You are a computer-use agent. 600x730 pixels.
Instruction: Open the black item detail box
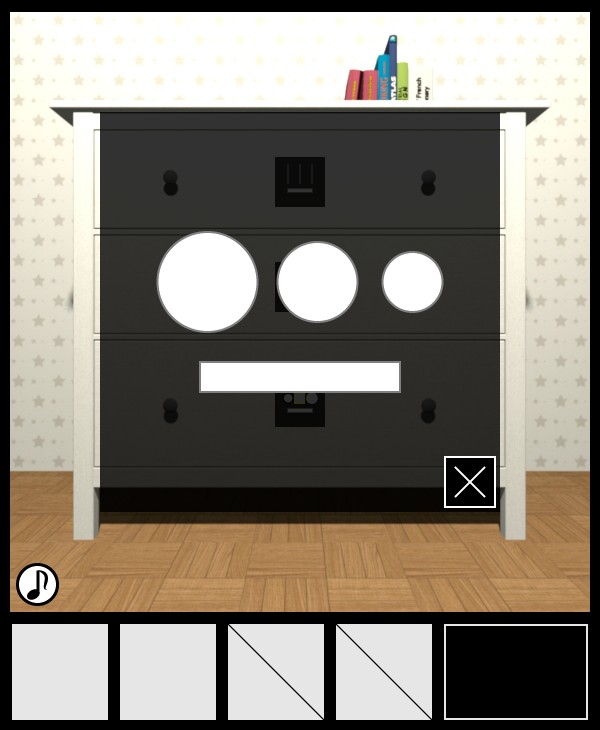516,672
